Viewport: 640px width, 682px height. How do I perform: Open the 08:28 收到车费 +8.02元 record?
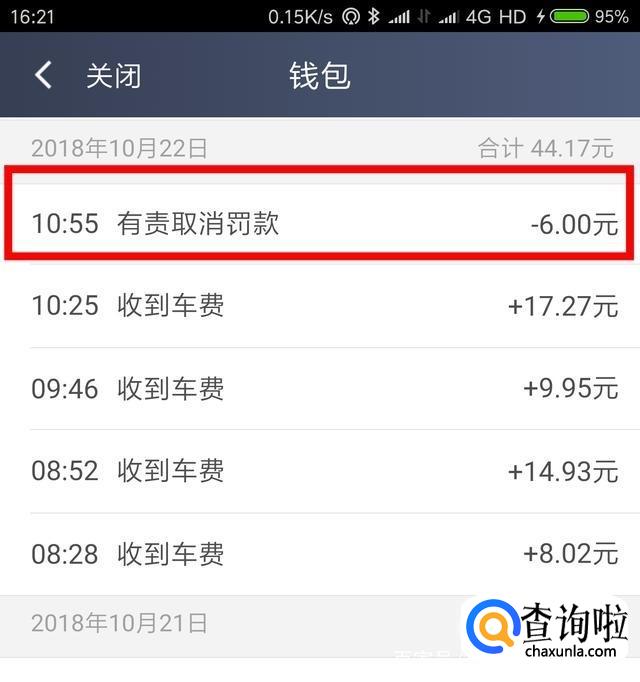[x=320, y=553]
